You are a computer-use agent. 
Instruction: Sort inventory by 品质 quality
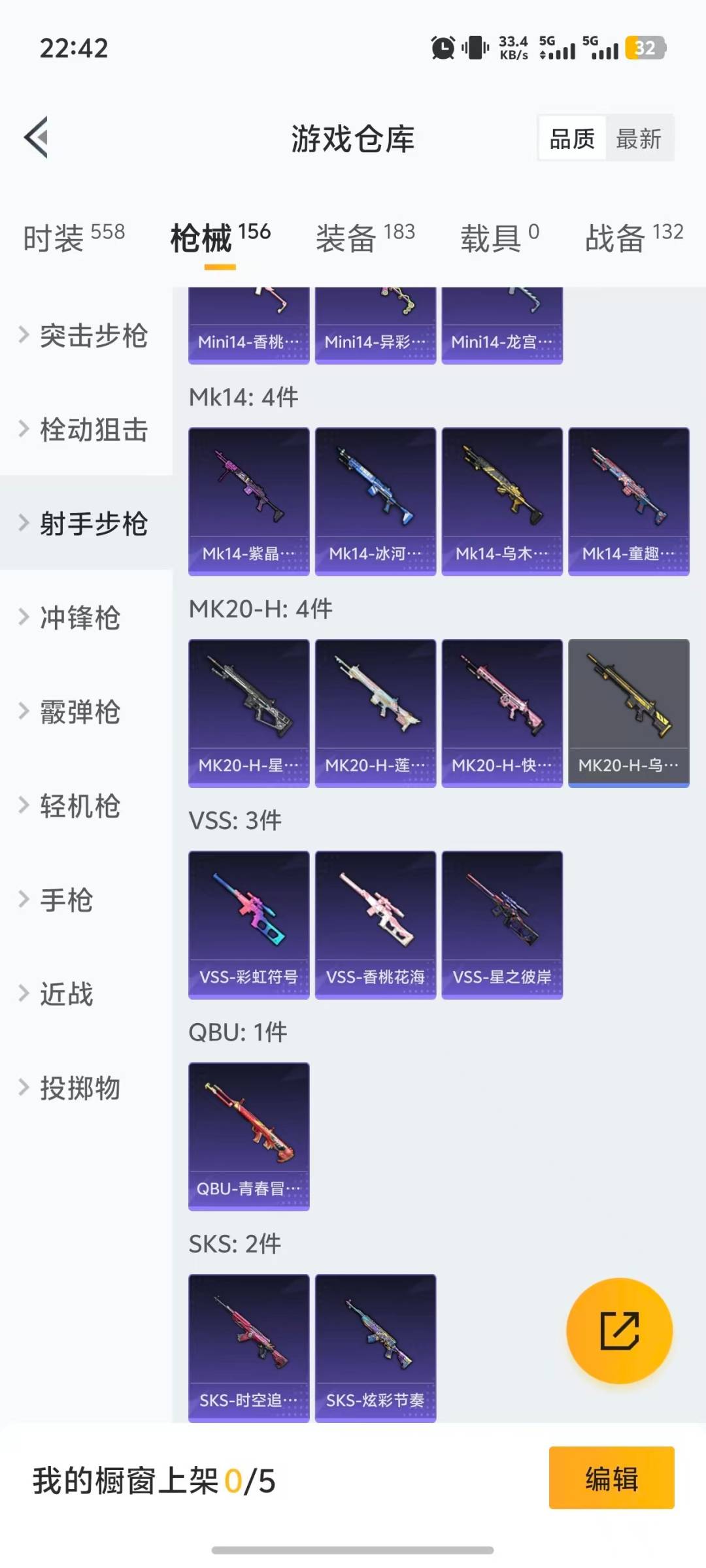click(x=572, y=139)
